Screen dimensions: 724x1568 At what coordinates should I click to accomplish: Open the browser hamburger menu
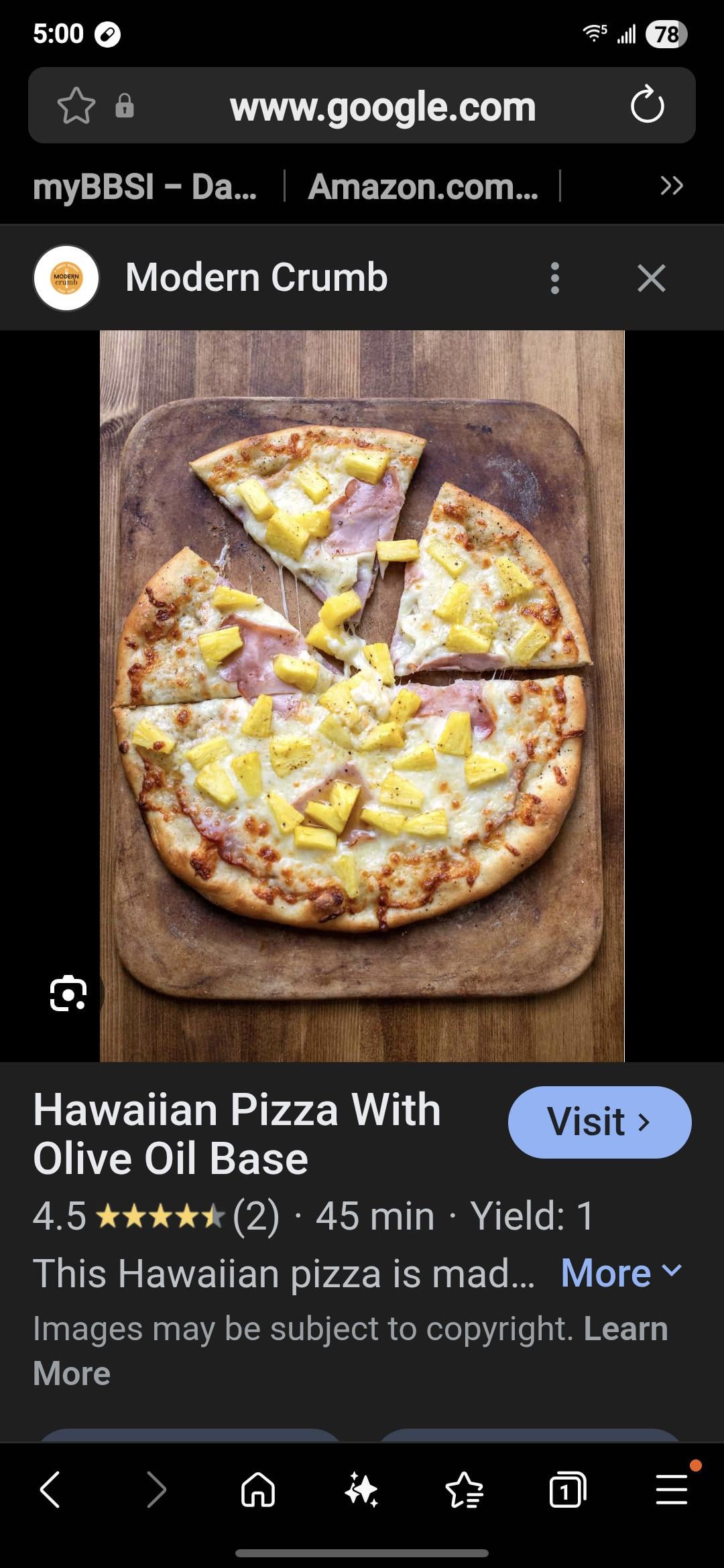pos(671,1490)
